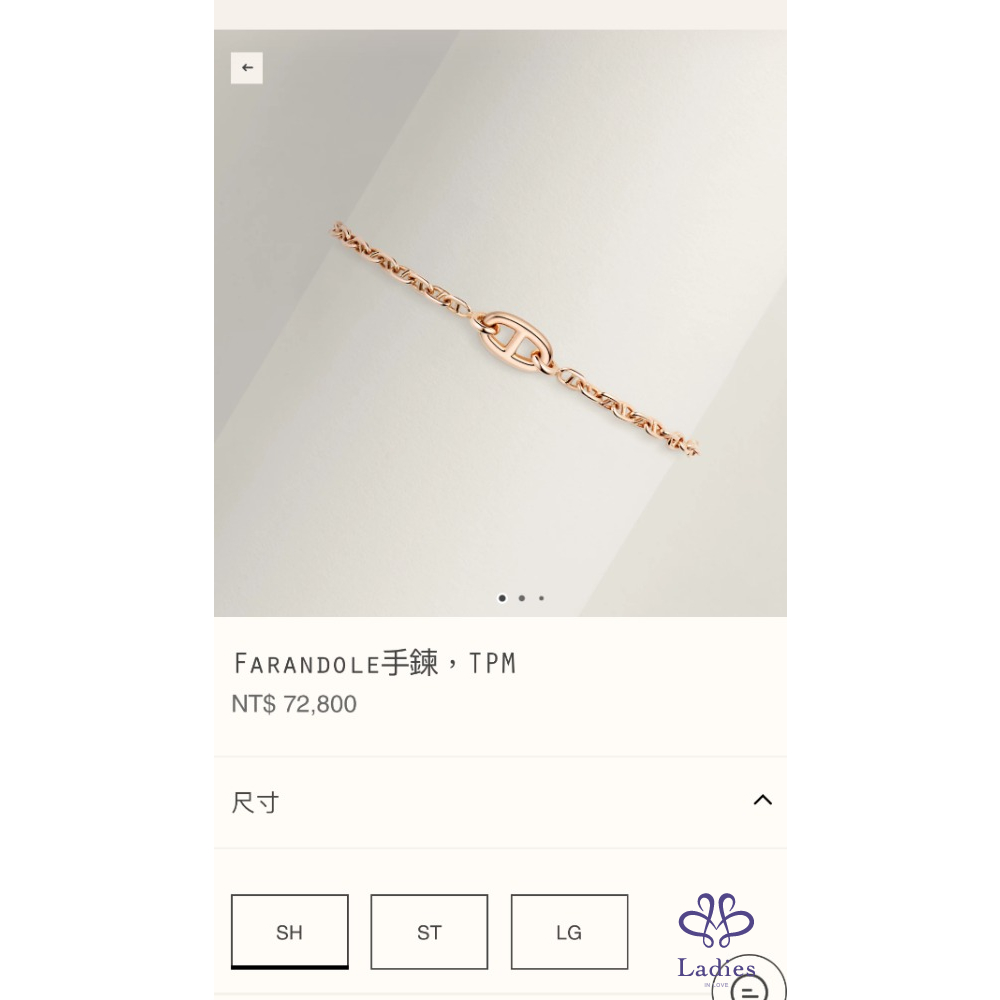The height and width of the screenshot is (1000, 1000).
Task: Jump to the second image dot
Action: (x=522, y=598)
